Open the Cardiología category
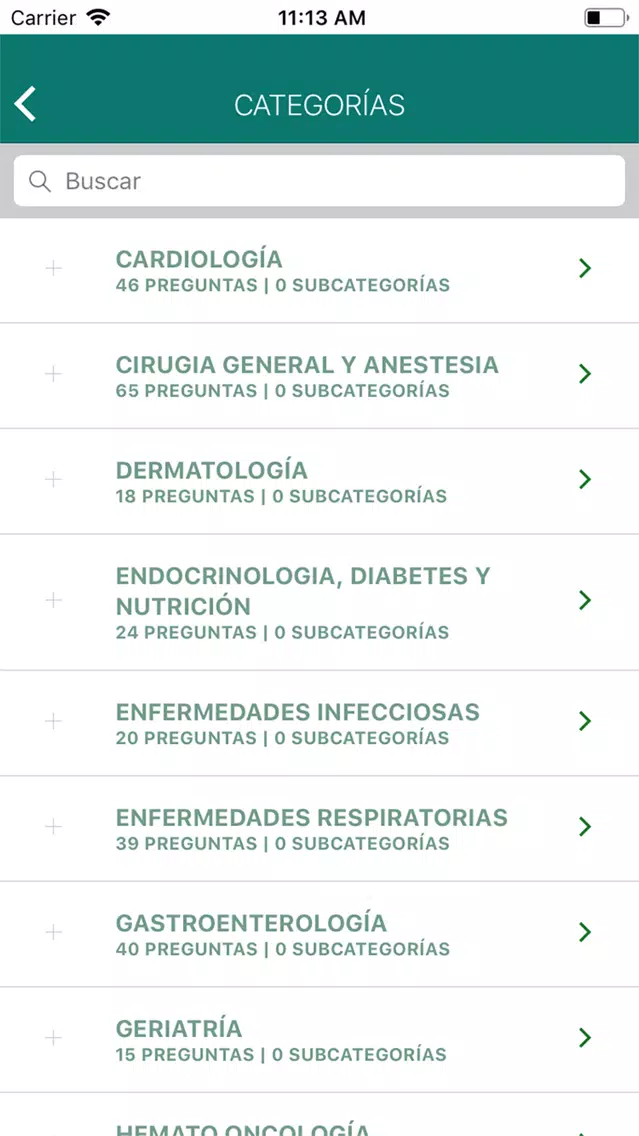 click(x=320, y=270)
